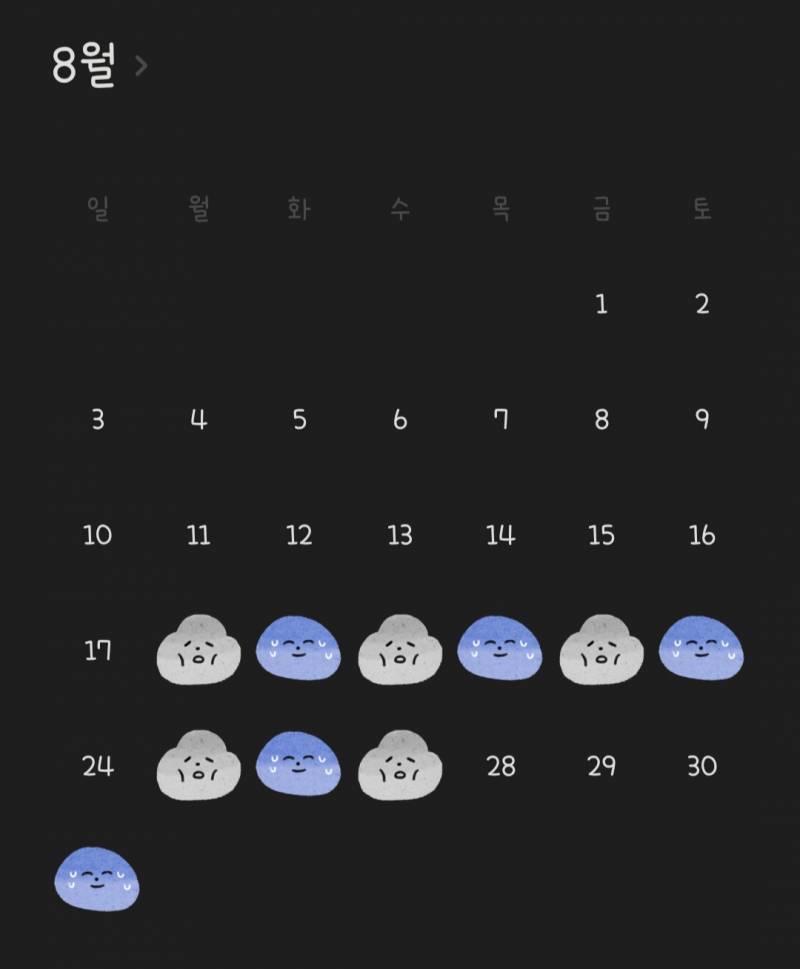Viewport: 800px width, 969px height.
Task: Tap the blue blob sticker on August 31
Action: 96,880
